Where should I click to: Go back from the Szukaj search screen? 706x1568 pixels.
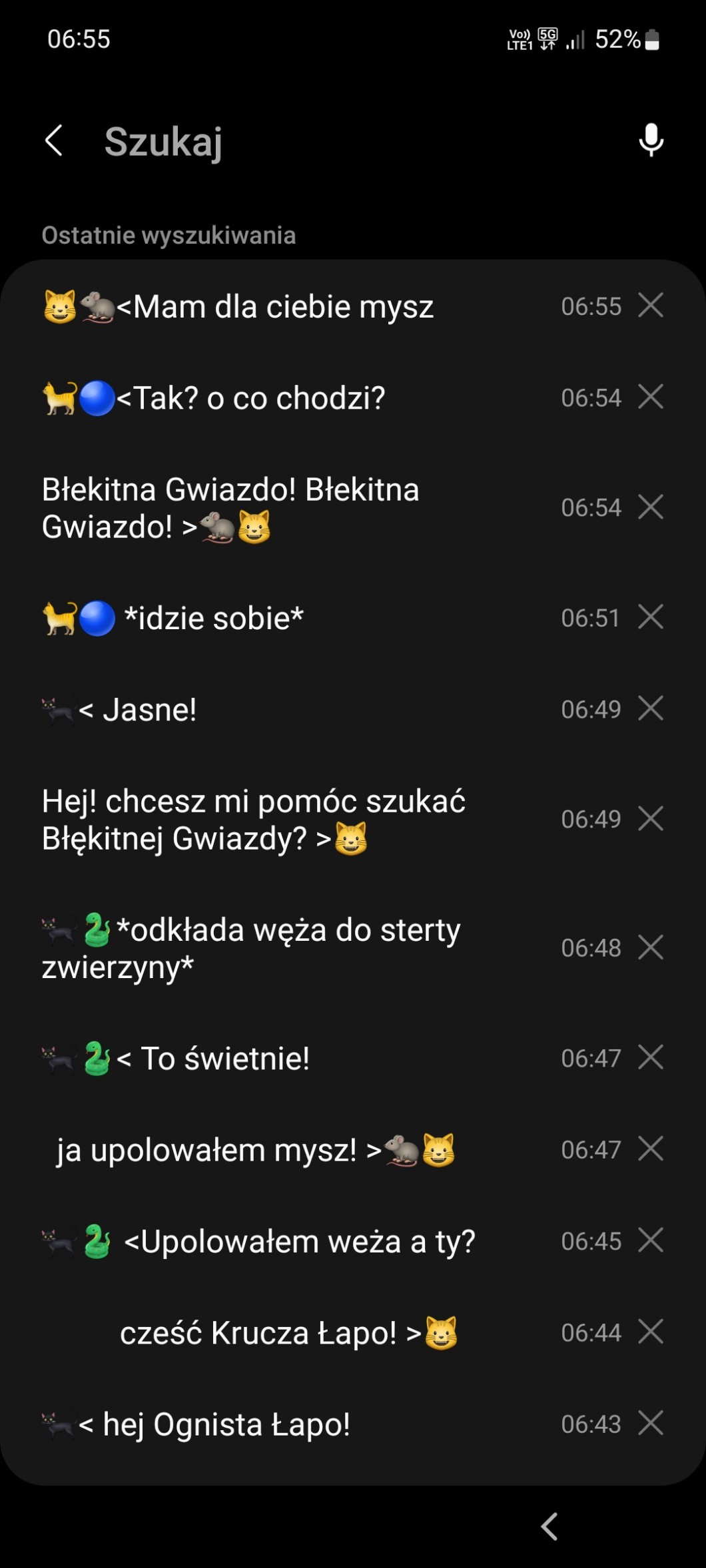click(x=54, y=140)
